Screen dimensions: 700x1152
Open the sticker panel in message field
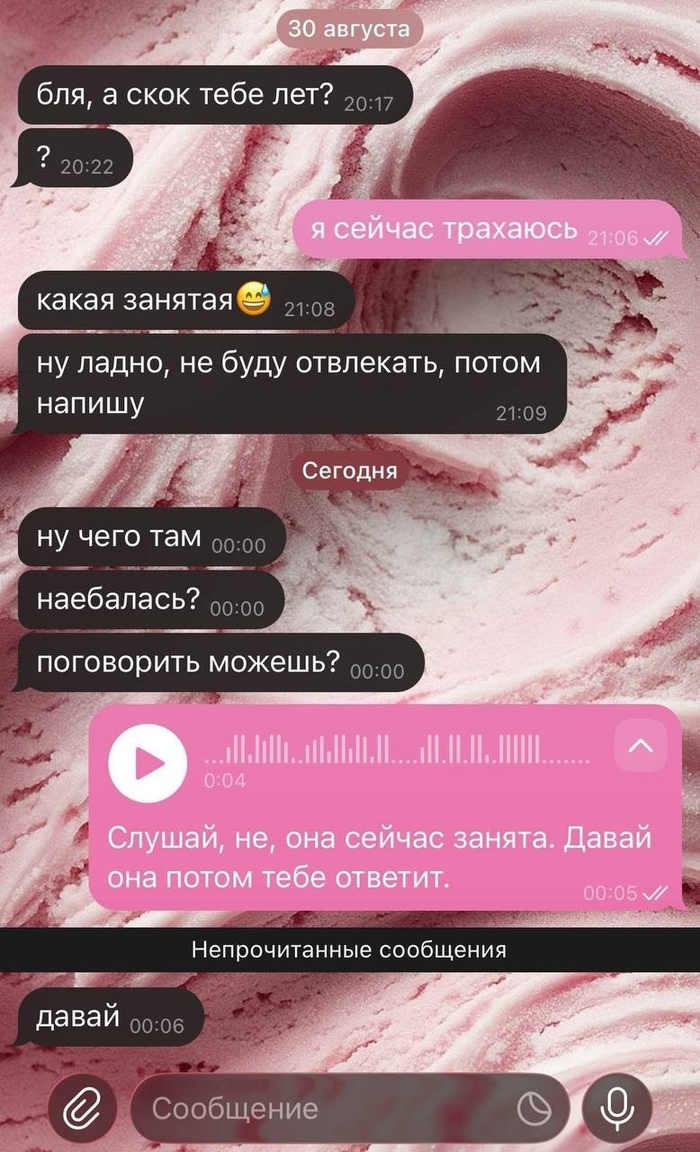click(535, 1108)
